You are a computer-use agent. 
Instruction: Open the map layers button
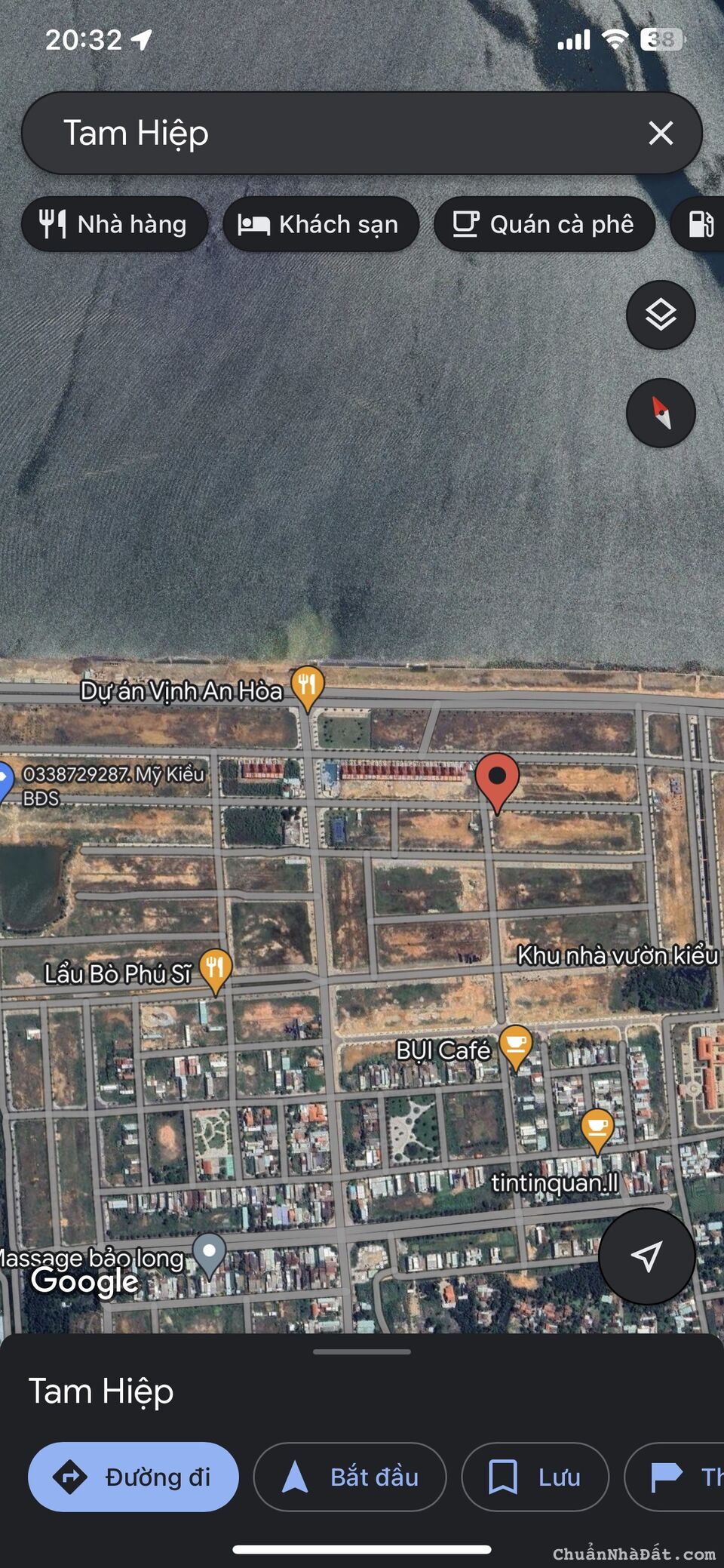tap(661, 315)
